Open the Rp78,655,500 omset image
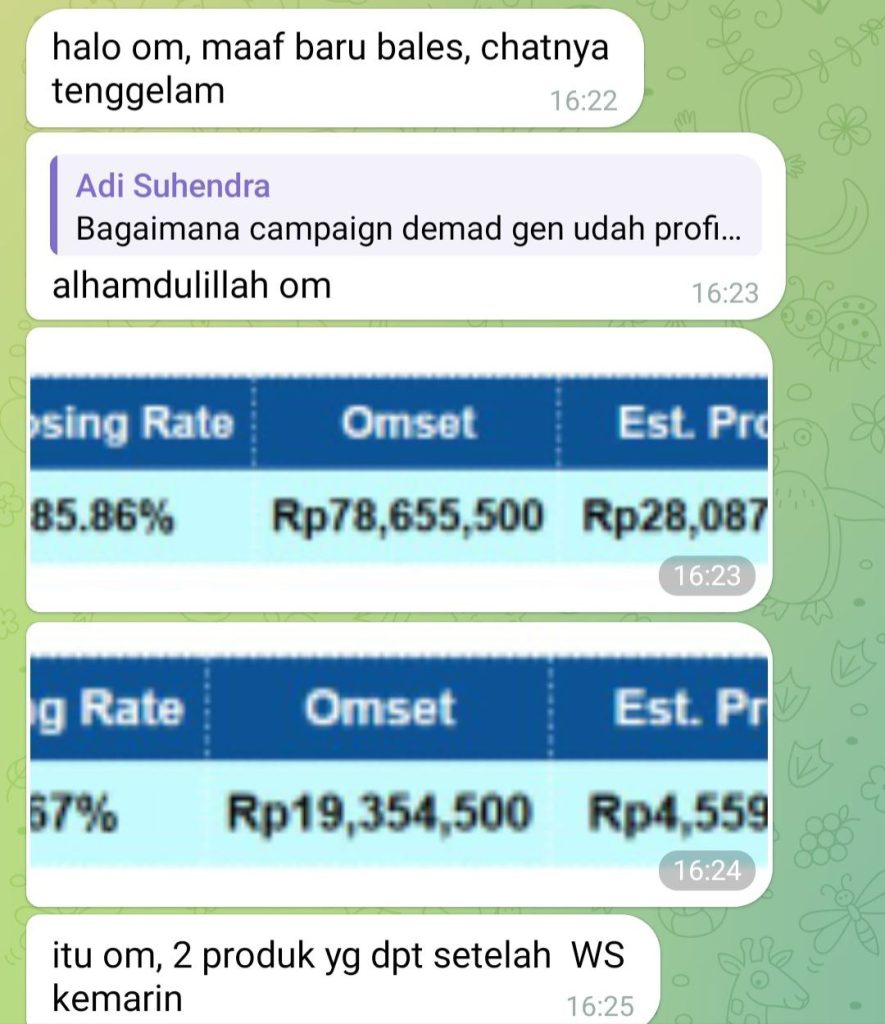This screenshot has height=1024, width=885. pos(398,470)
